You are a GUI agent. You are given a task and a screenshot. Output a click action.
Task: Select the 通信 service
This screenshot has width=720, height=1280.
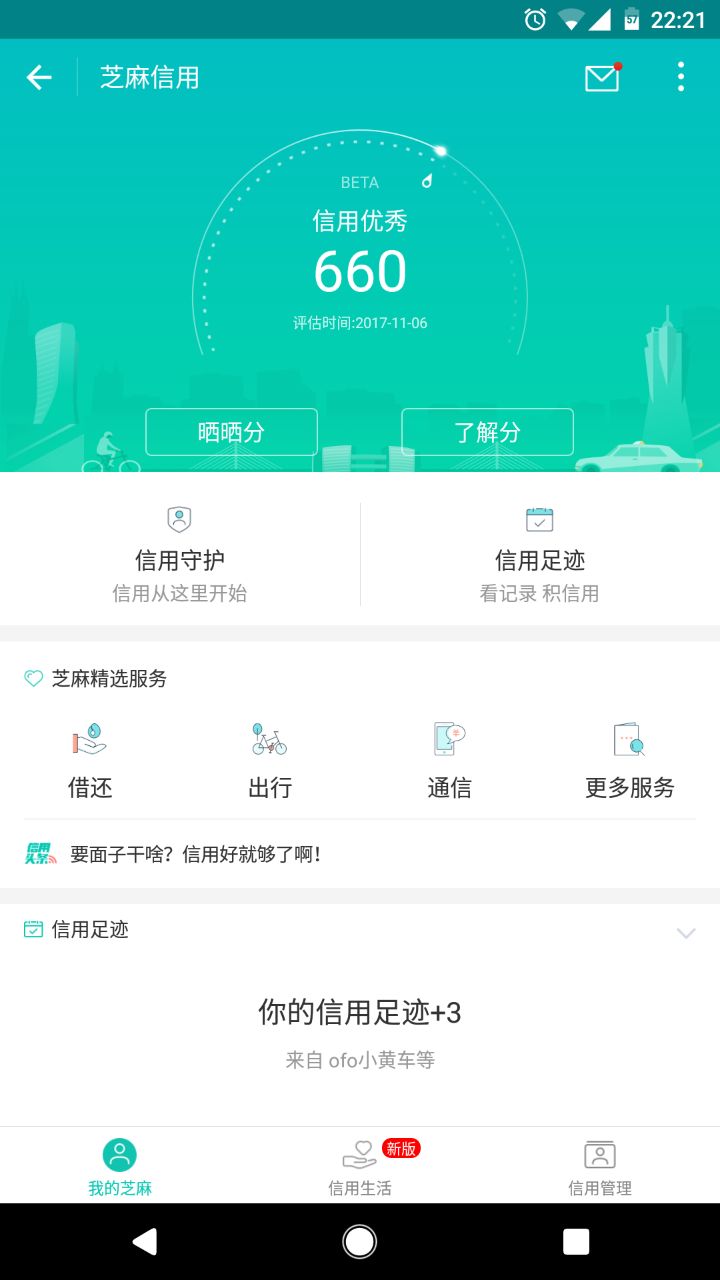(x=450, y=760)
